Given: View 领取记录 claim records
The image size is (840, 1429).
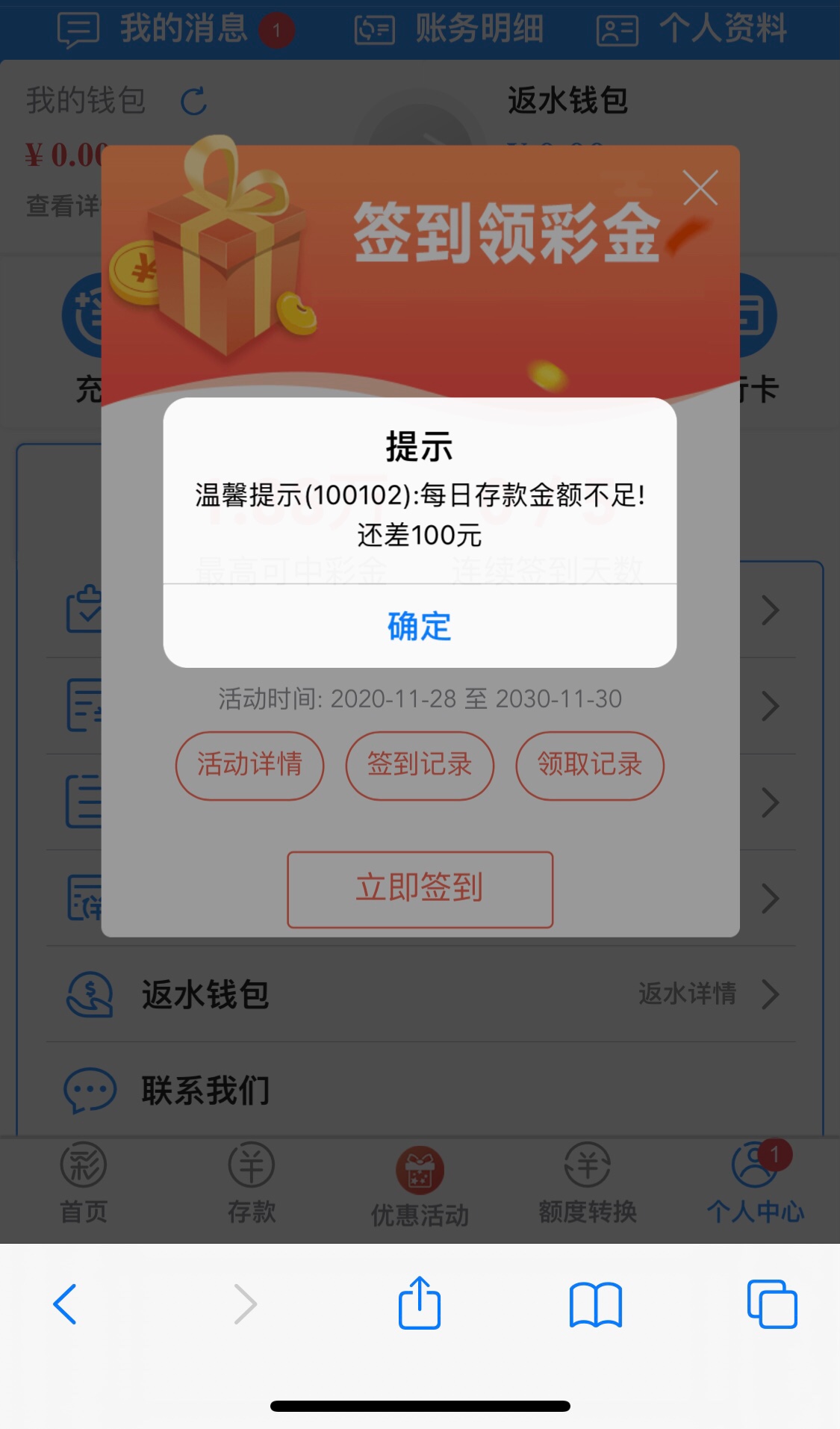Looking at the screenshot, I should 590,765.
